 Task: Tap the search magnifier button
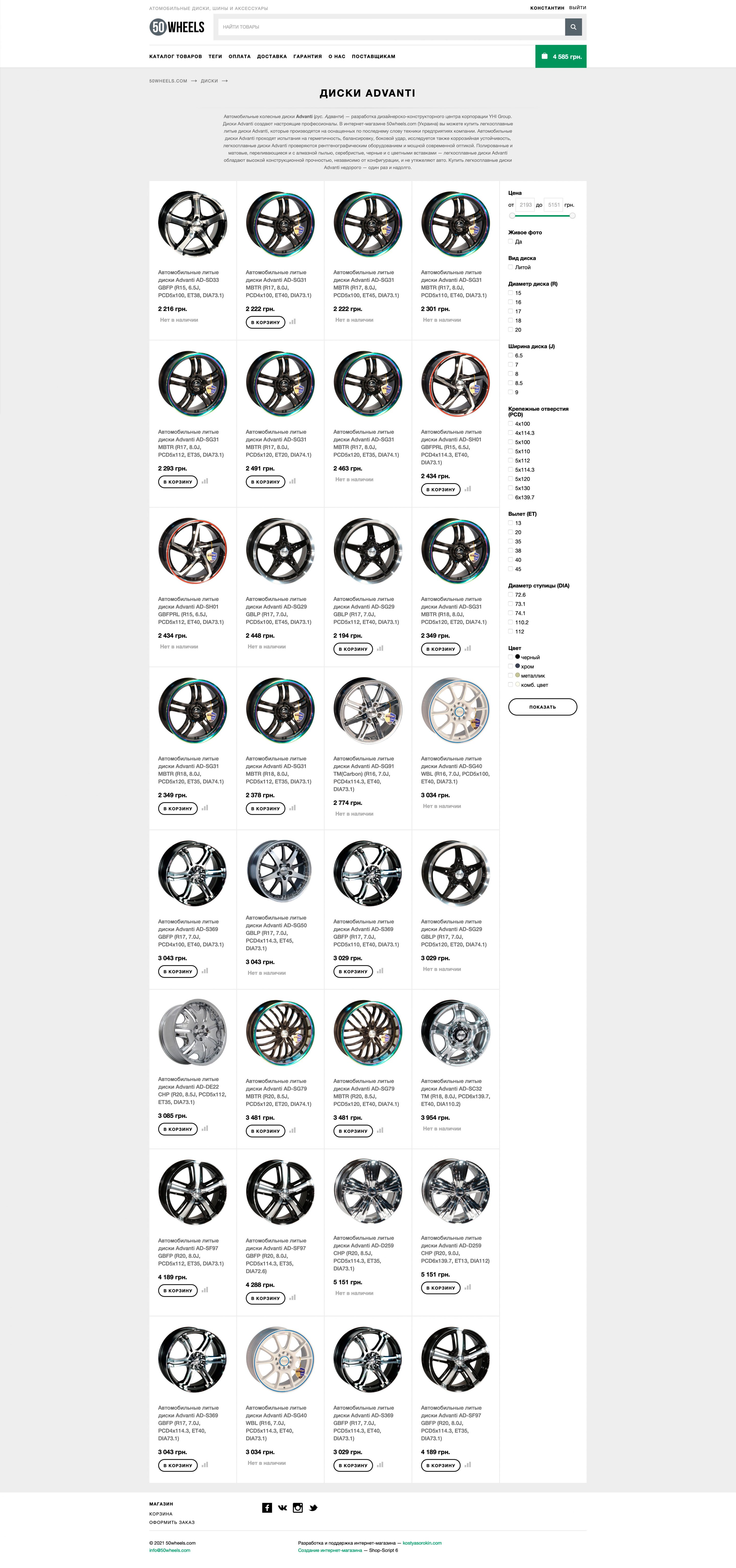(573, 27)
